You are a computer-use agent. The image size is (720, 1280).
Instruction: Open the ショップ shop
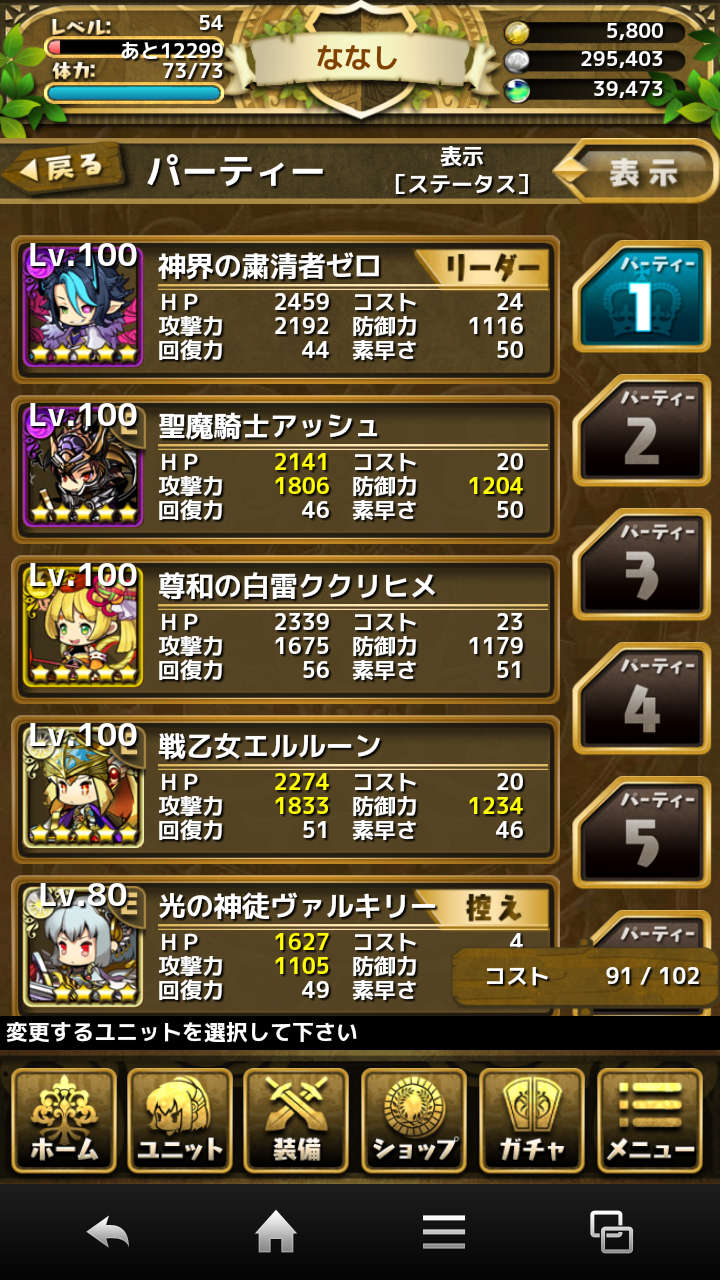point(415,1120)
